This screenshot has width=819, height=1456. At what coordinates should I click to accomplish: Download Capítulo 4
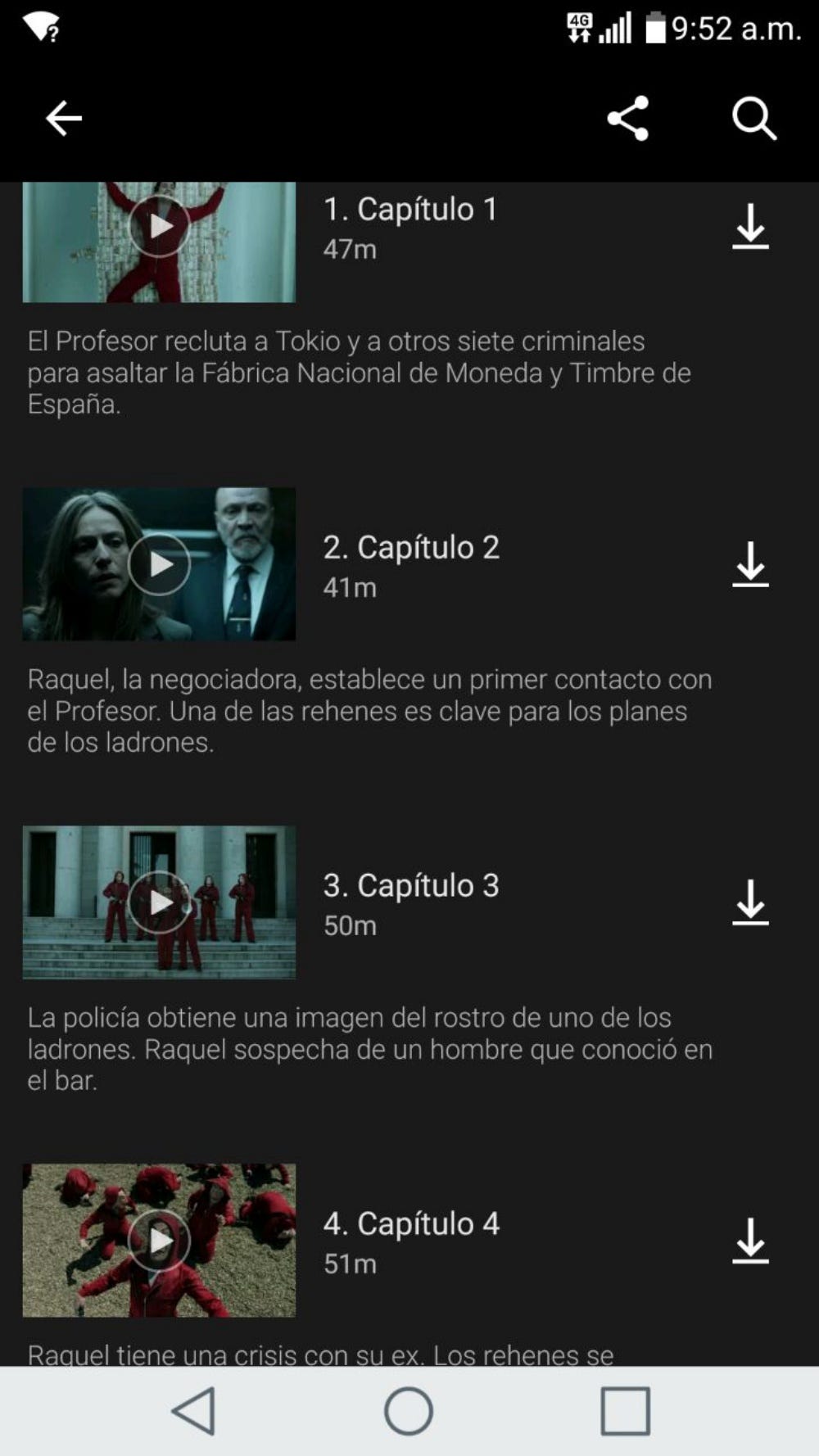[x=750, y=1241]
